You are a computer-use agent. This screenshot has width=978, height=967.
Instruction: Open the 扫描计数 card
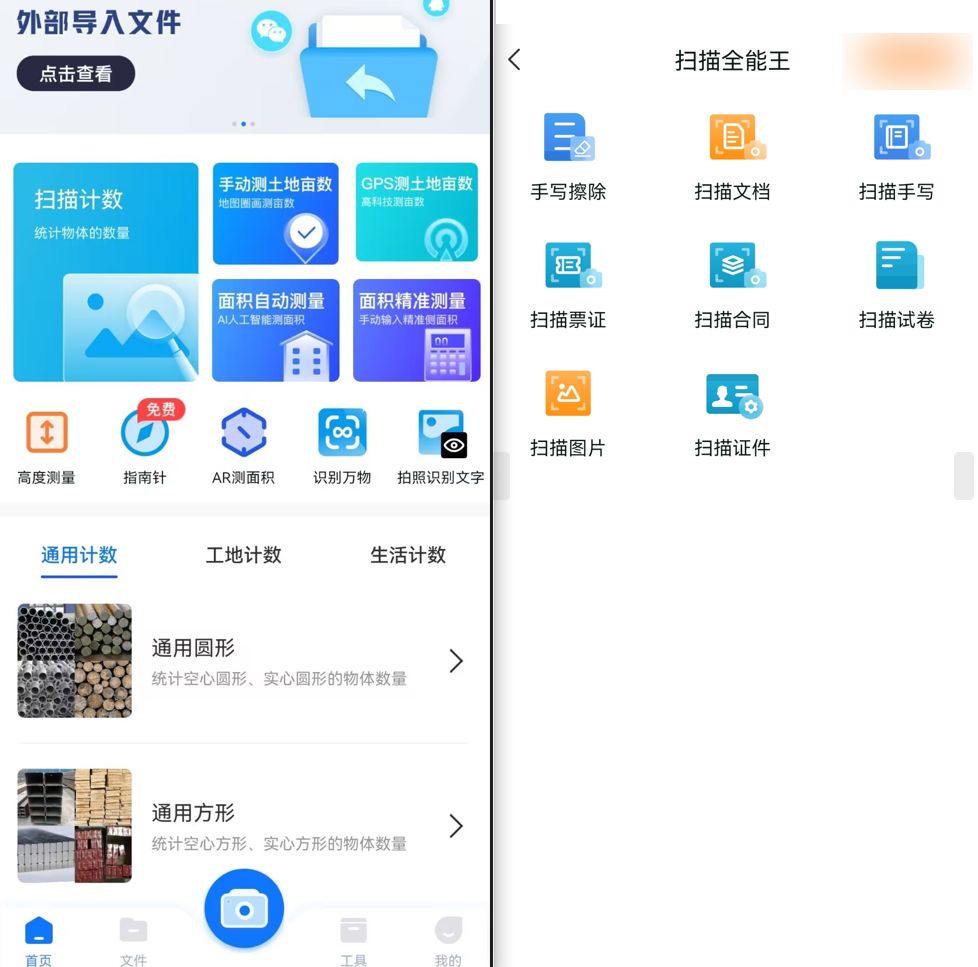[x=106, y=272]
